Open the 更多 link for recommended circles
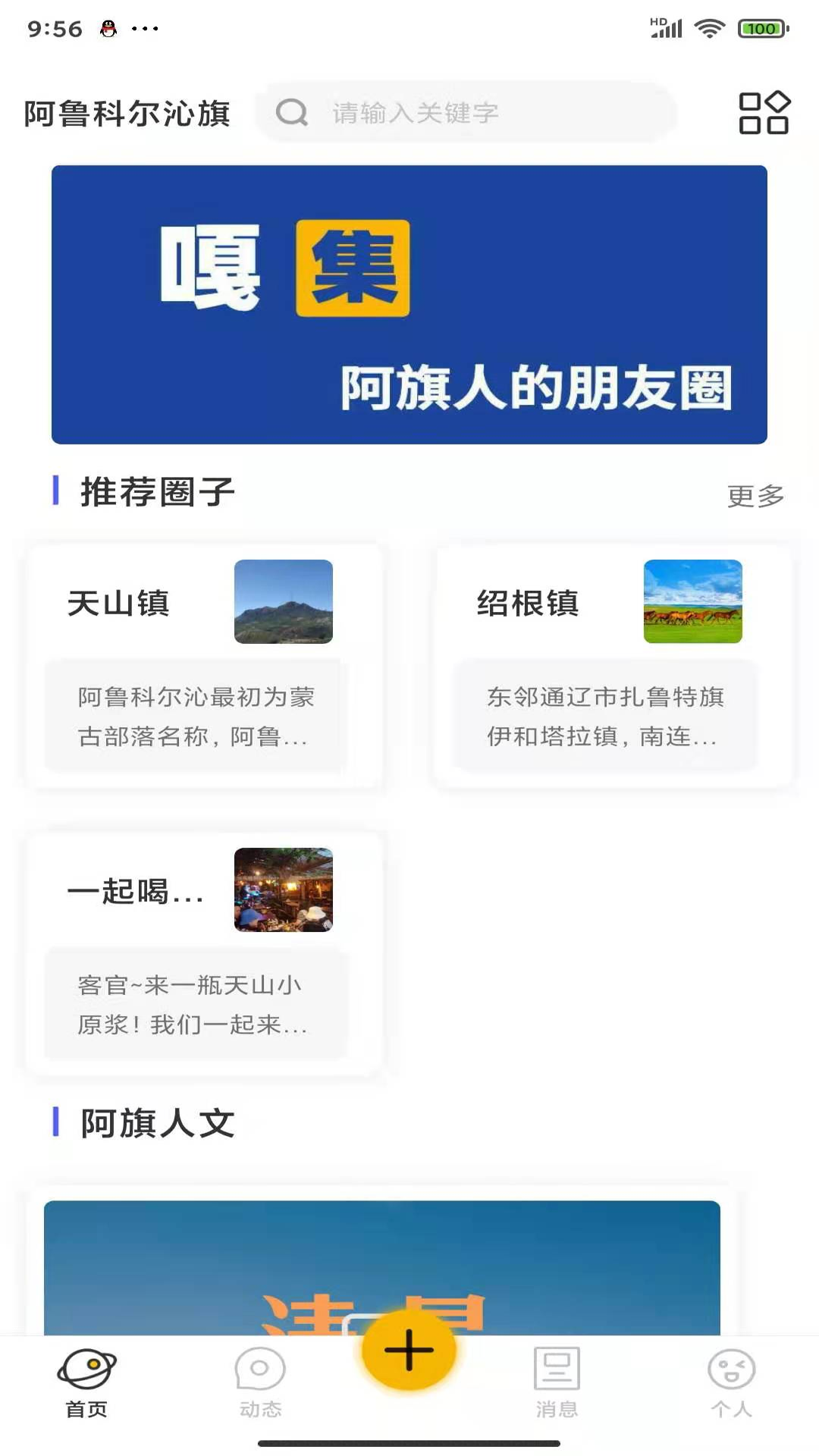This screenshot has height=1456, width=819. click(756, 495)
